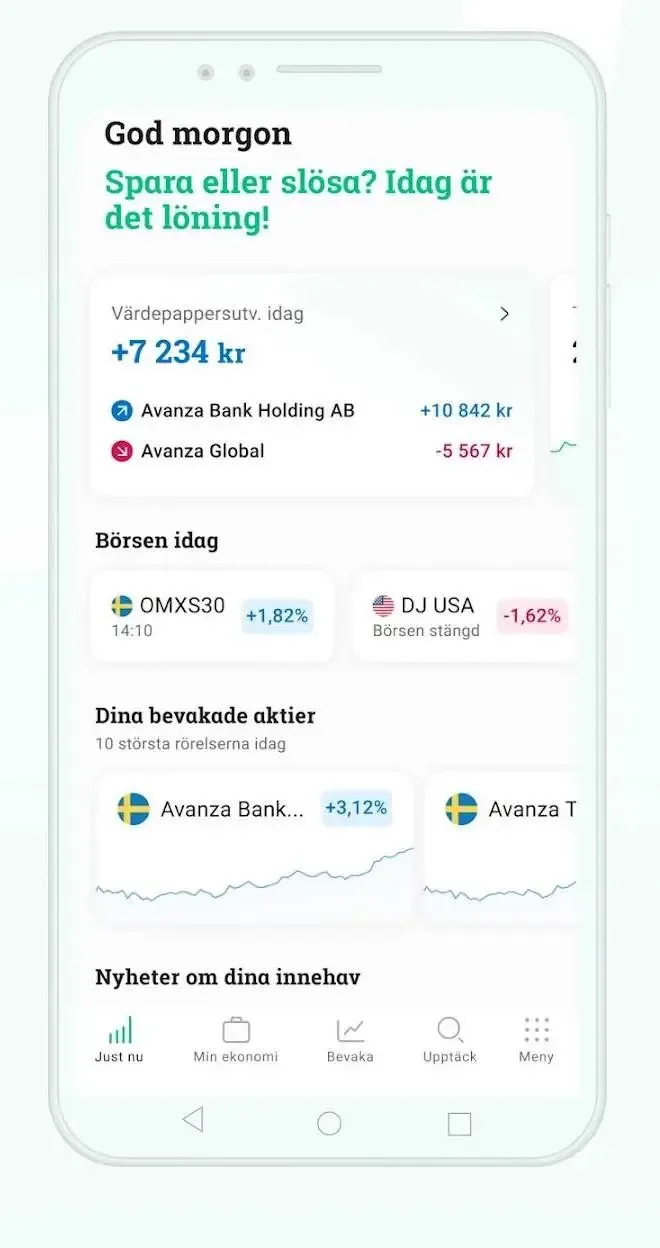
Task: View the OMXS30 index card
Action: click(x=212, y=616)
